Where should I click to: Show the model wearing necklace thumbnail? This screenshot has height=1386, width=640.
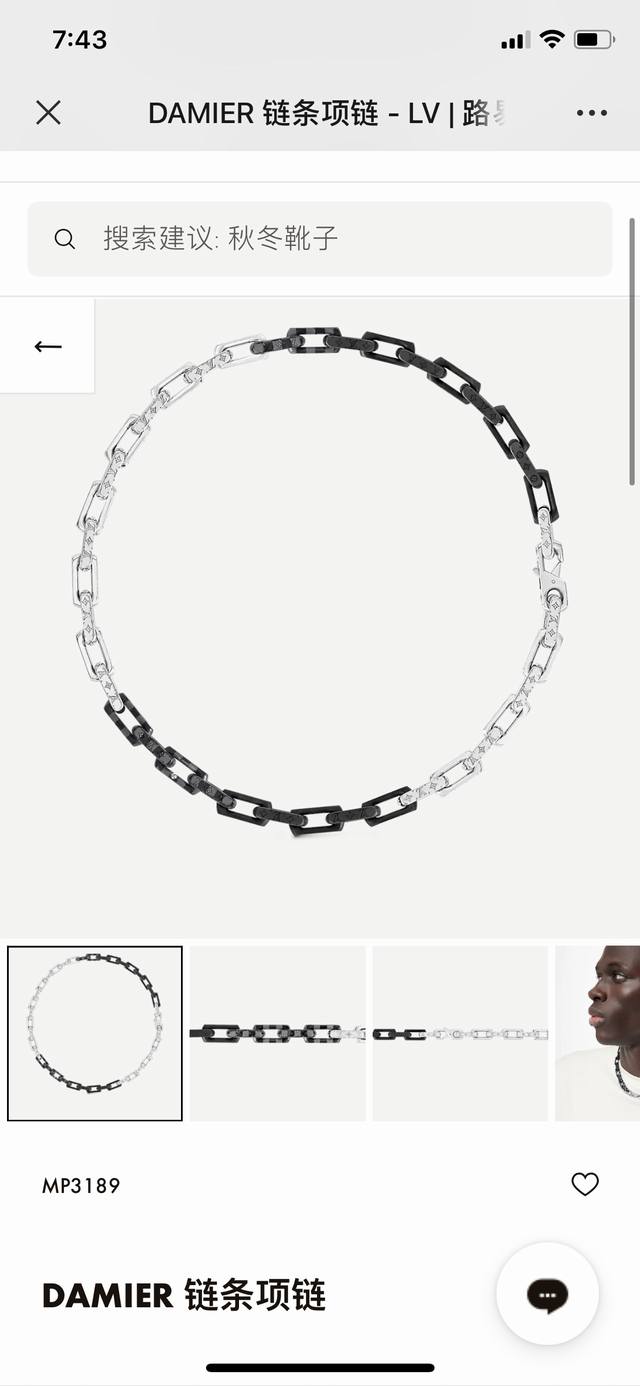pos(600,1033)
